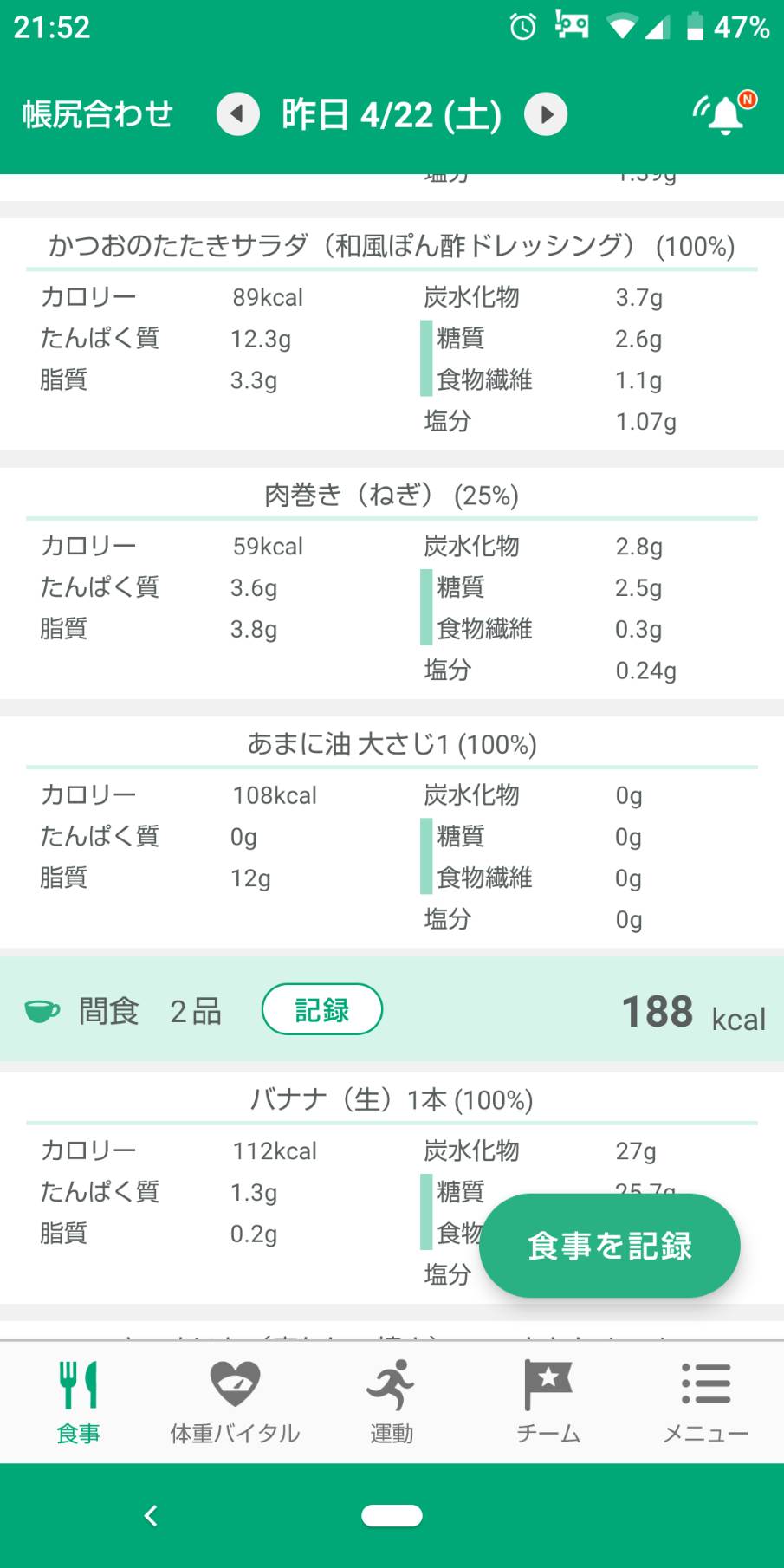Select the 食事 tab
This screenshot has height=1568, width=784.
click(78, 1402)
